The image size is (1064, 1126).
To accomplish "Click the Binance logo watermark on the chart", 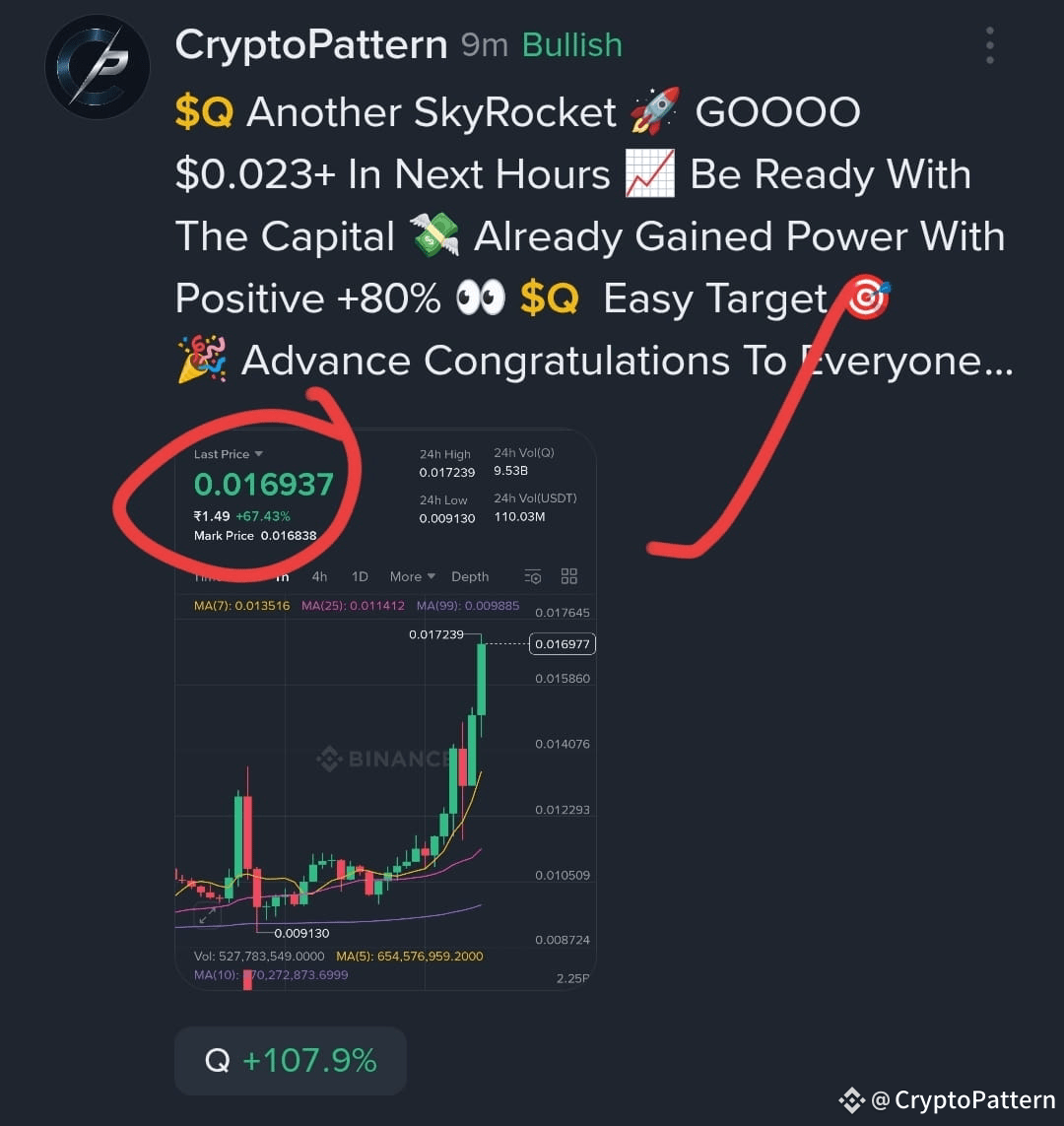I will [x=384, y=760].
